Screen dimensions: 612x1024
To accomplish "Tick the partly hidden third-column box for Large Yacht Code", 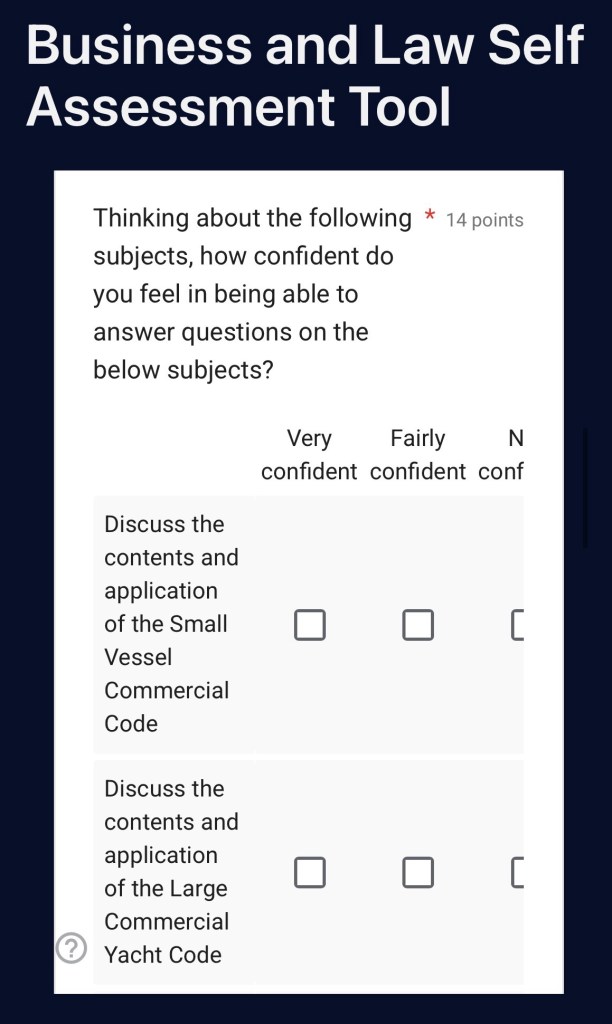I will (x=517, y=872).
